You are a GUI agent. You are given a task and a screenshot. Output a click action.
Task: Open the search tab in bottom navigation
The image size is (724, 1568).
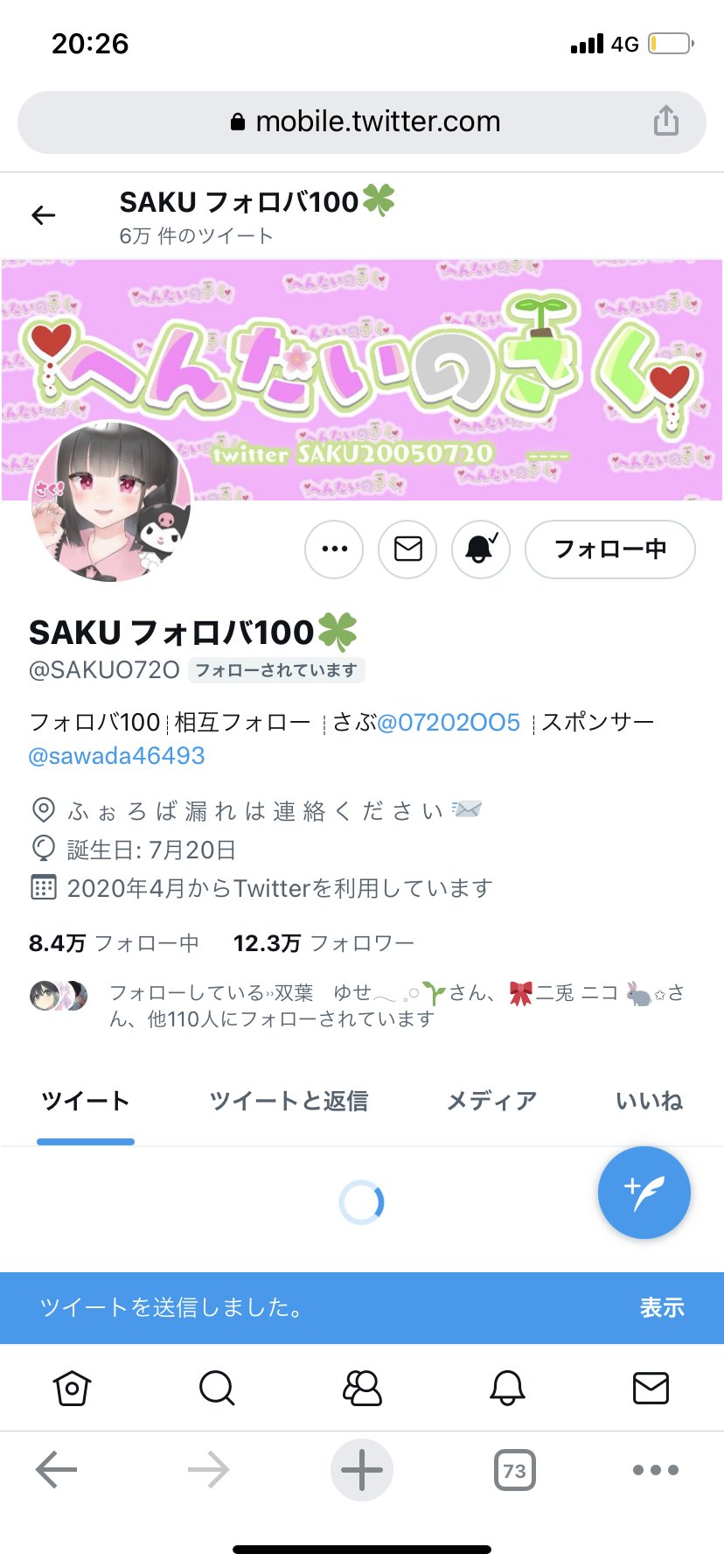216,1388
